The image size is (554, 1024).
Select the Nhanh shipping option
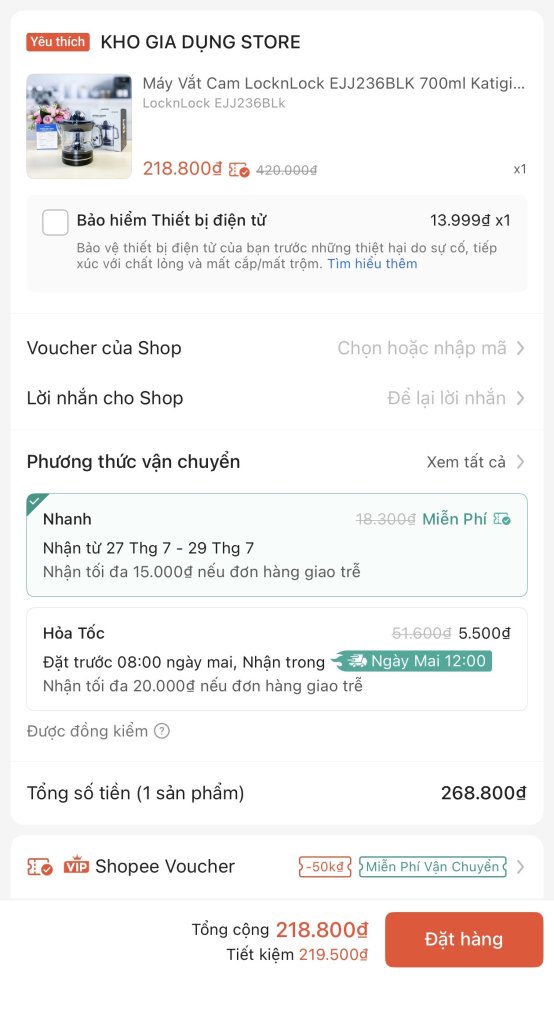click(x=277, y=545)
